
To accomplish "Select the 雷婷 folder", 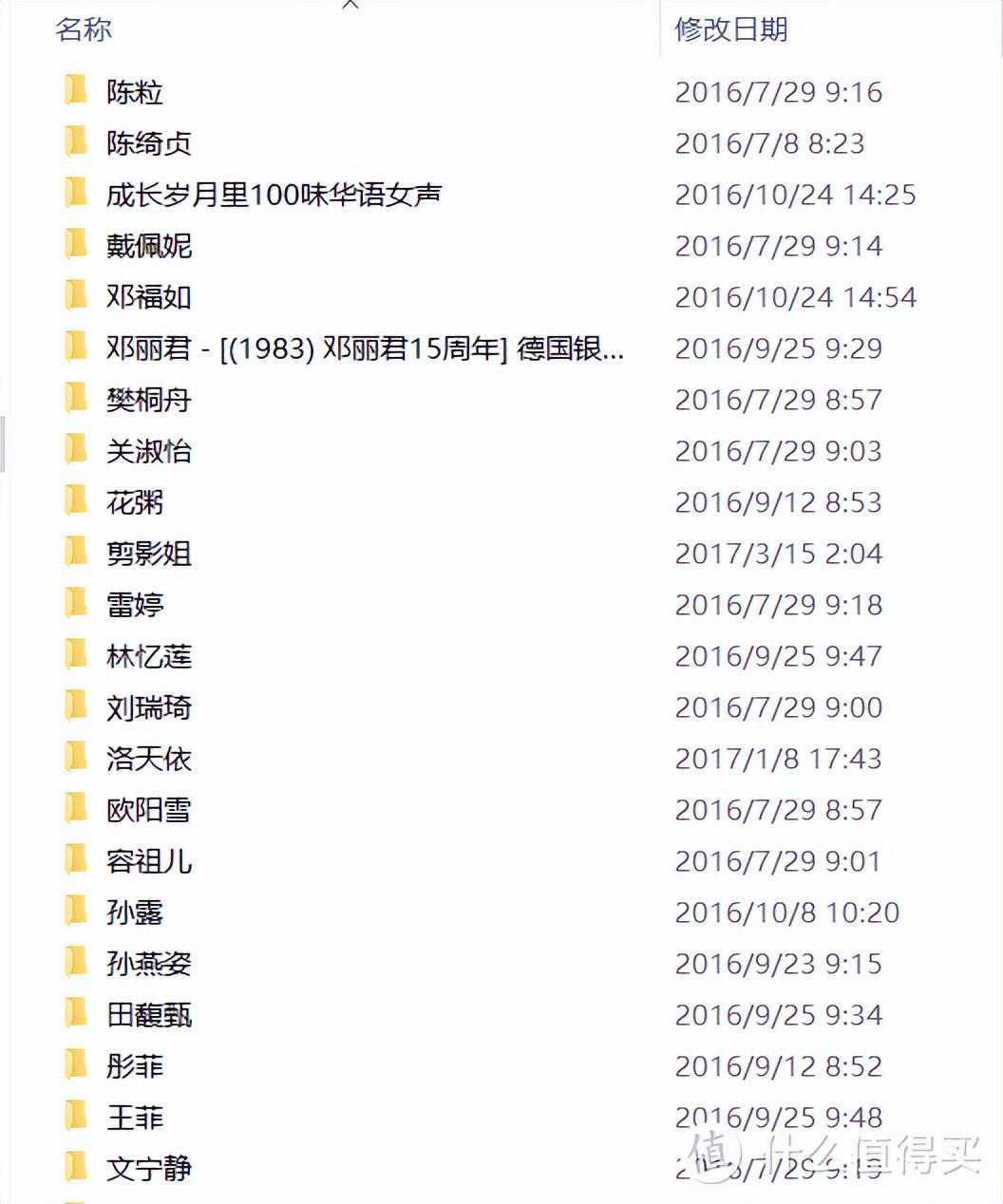I will click(134, 605).
